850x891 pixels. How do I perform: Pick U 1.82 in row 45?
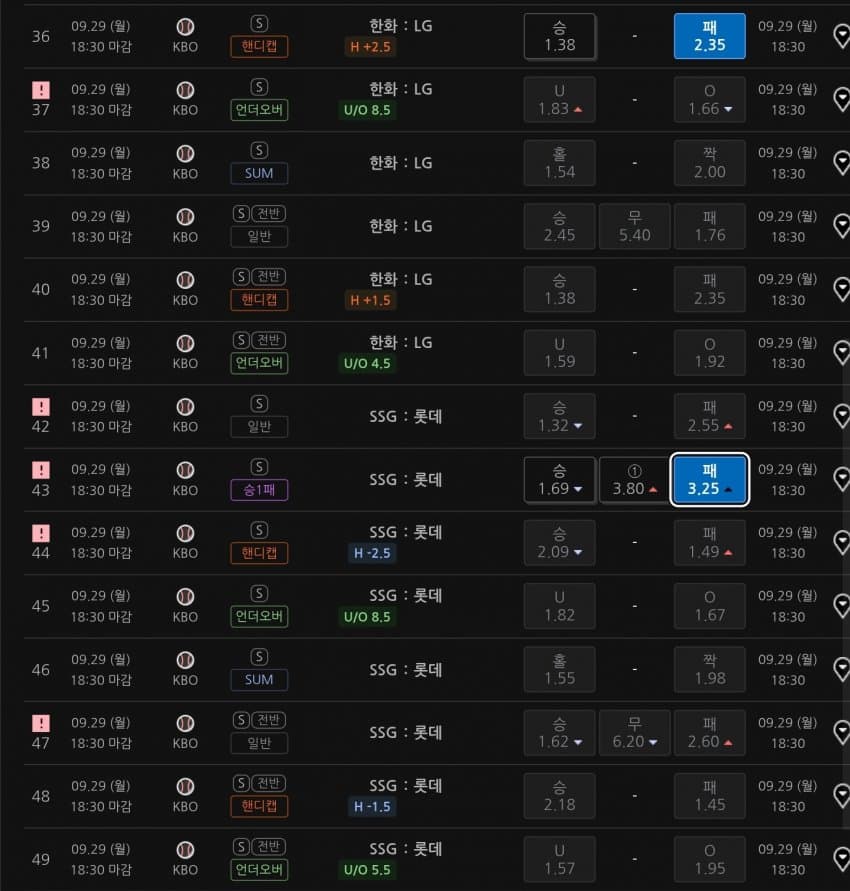pyautogui.click(x=559, y=606)
